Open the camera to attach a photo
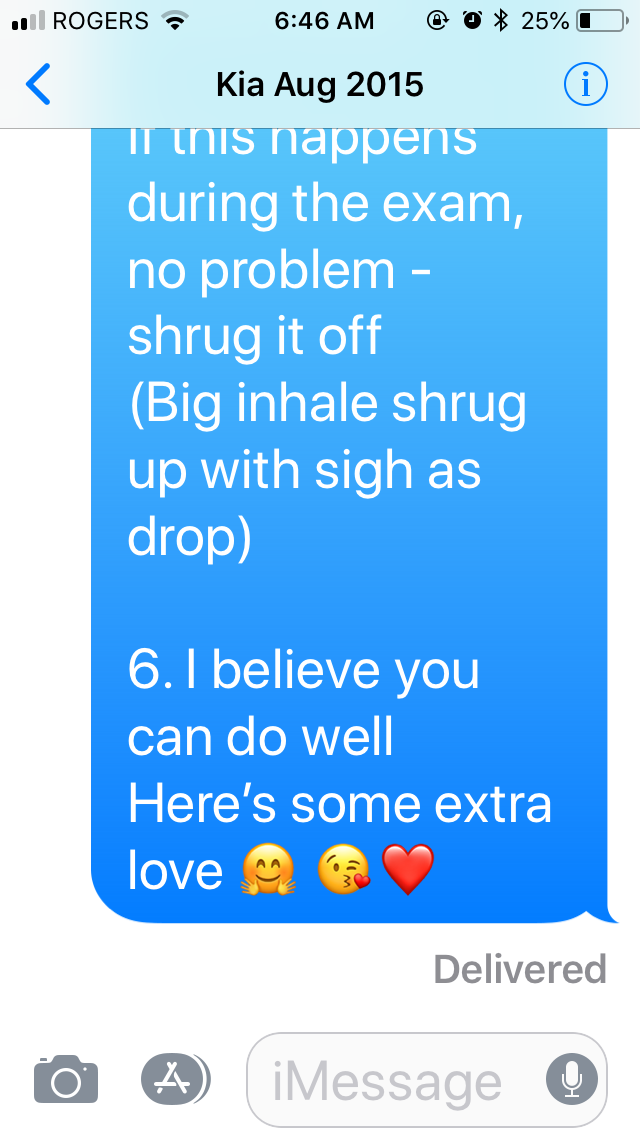The width and height of the screenshot is (640, 1136). click(x=66, y=1079)
